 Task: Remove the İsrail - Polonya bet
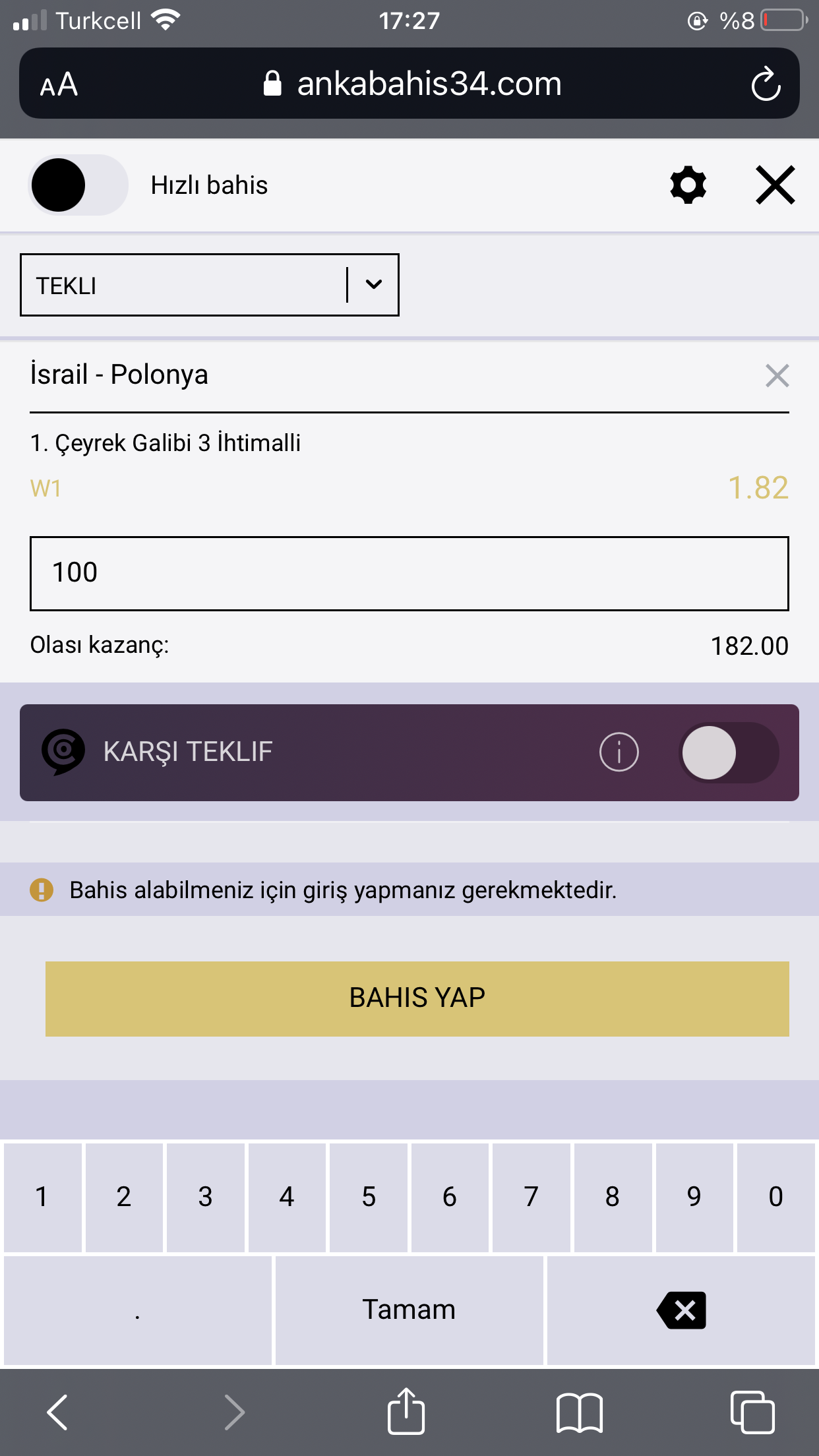(x=777, y=375)
